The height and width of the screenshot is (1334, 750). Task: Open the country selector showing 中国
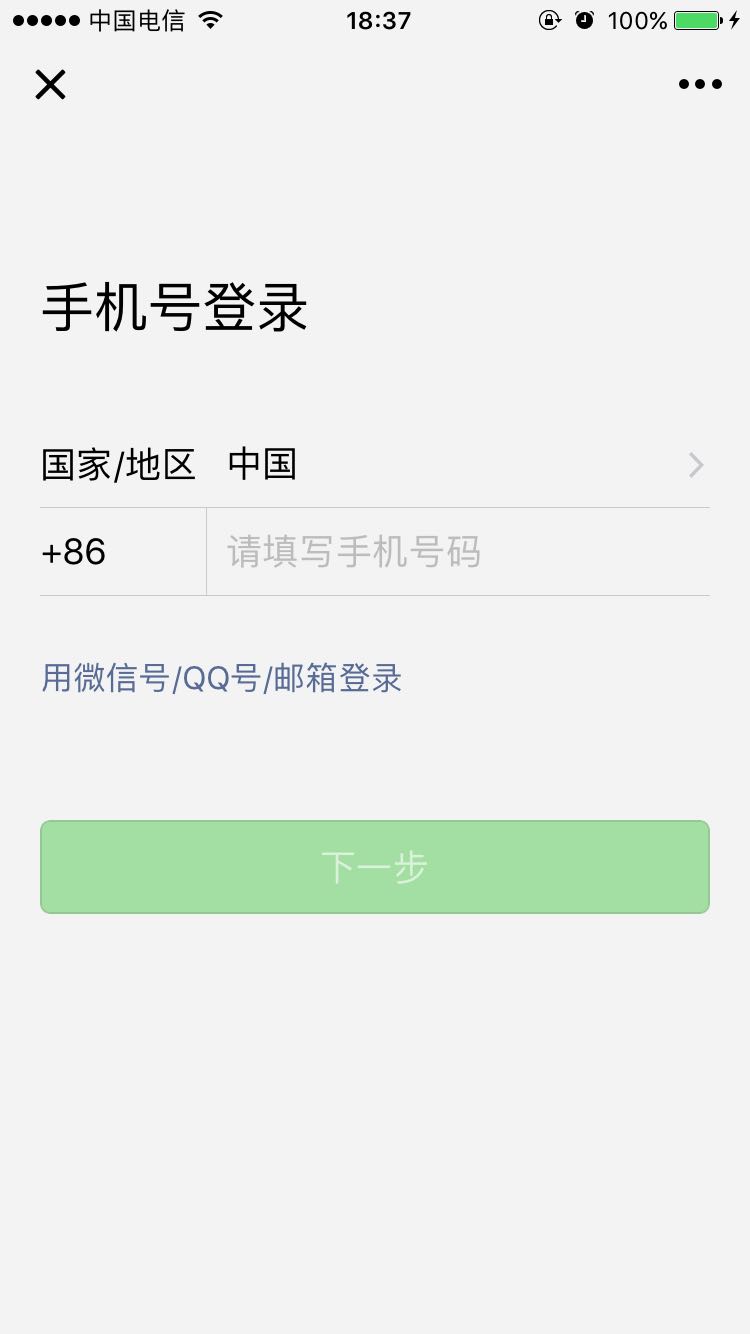[x=260, y=465]
